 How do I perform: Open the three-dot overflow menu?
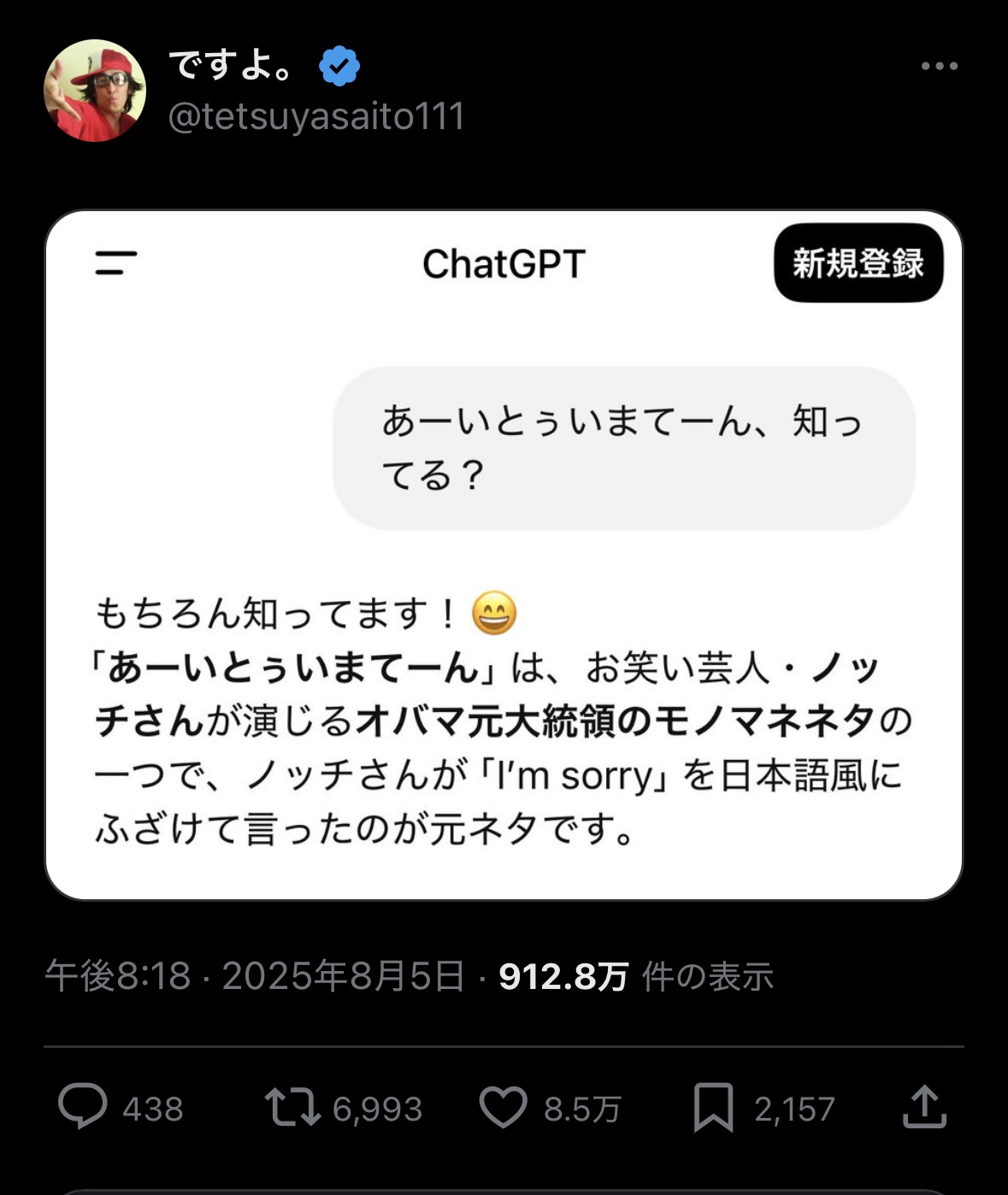pos(939,66)
